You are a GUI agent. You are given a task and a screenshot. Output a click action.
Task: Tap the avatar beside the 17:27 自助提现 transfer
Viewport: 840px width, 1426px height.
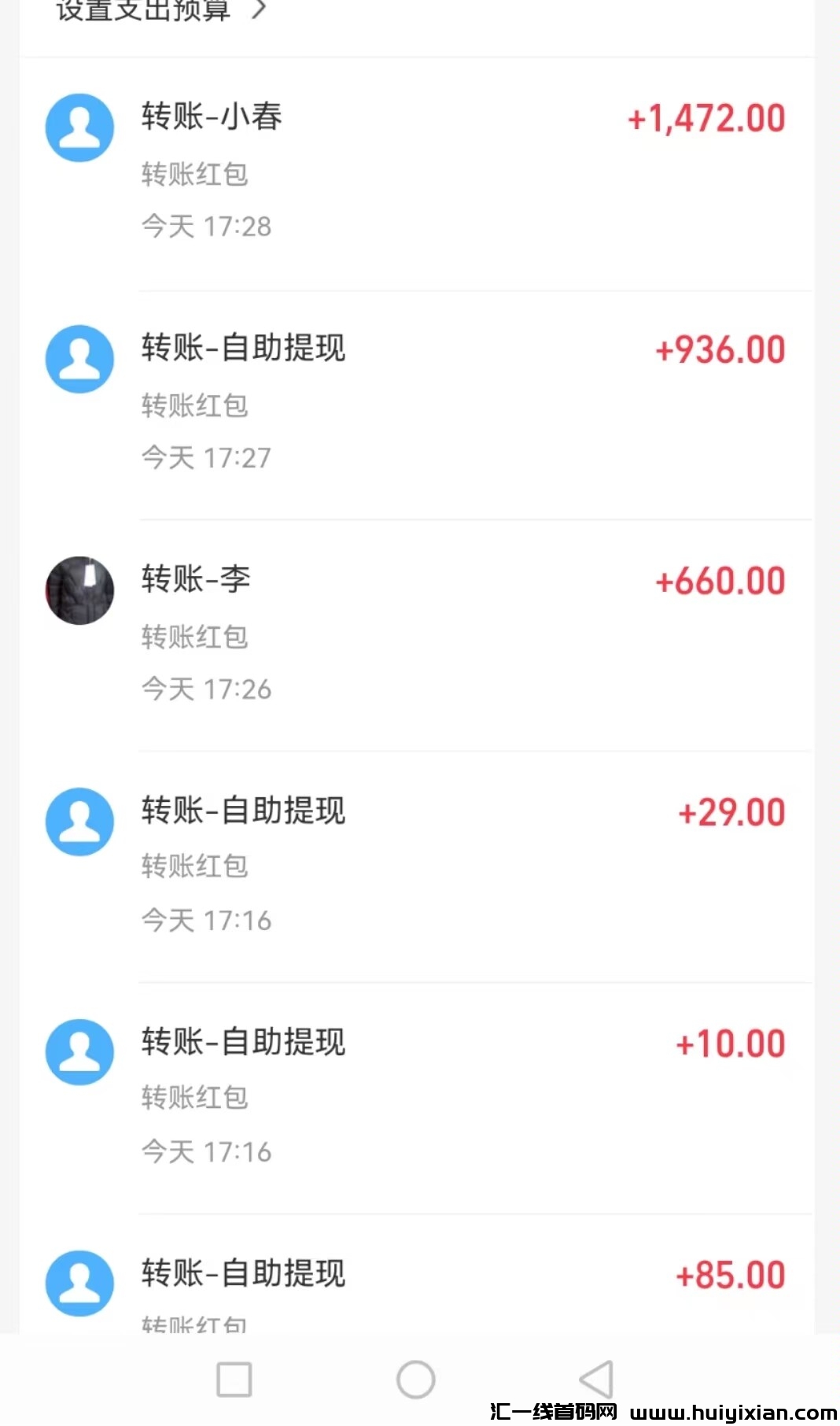79,359
